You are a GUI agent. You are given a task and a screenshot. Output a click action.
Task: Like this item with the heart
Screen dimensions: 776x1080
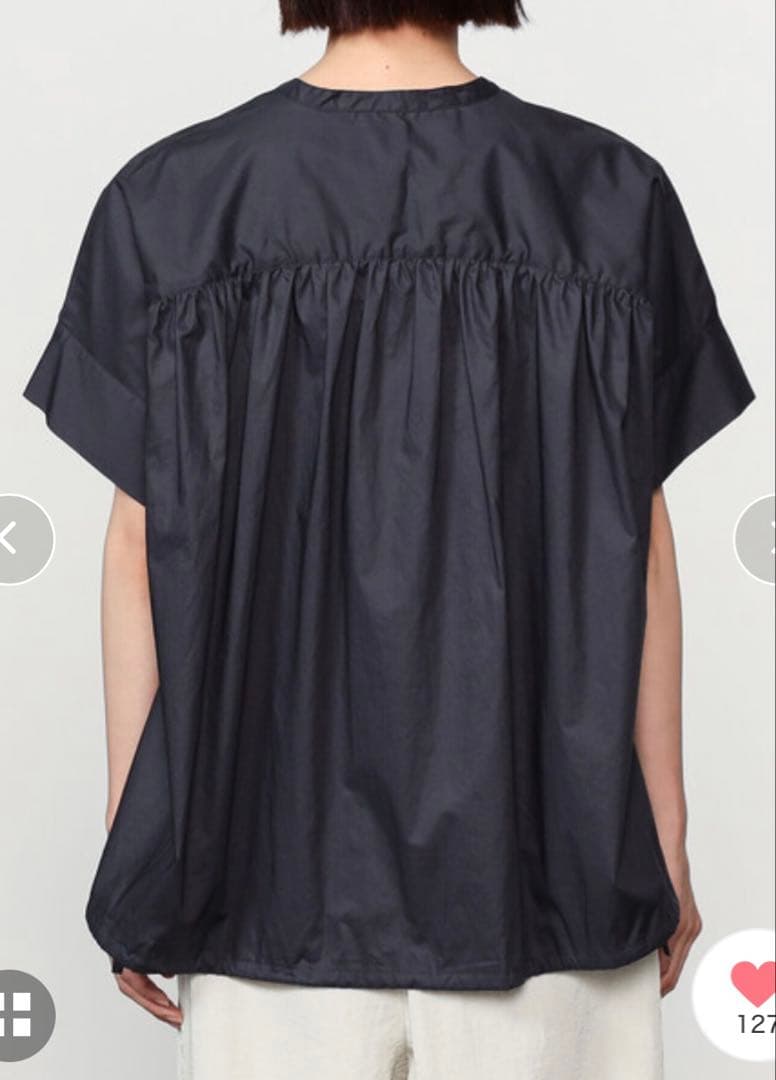point(752,983)
